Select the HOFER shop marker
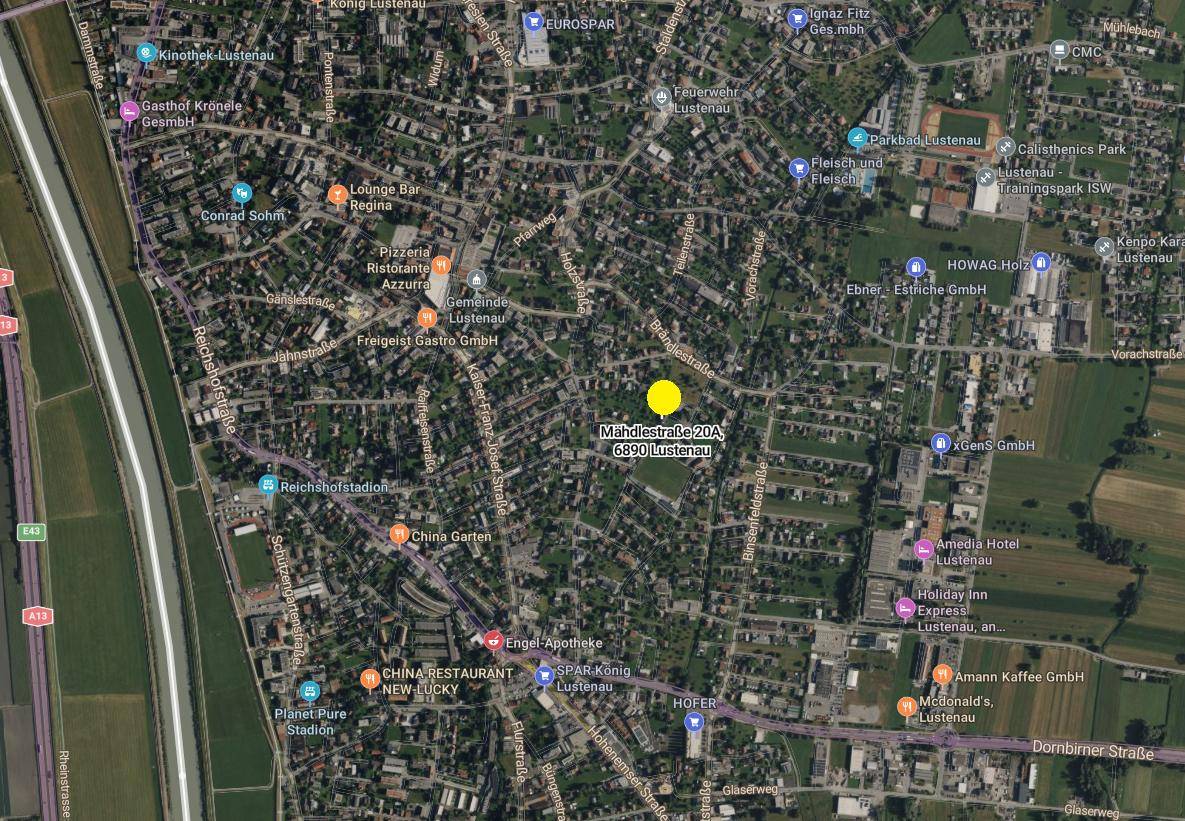The width and height of the screenshot is (1185, 821). 694,721
